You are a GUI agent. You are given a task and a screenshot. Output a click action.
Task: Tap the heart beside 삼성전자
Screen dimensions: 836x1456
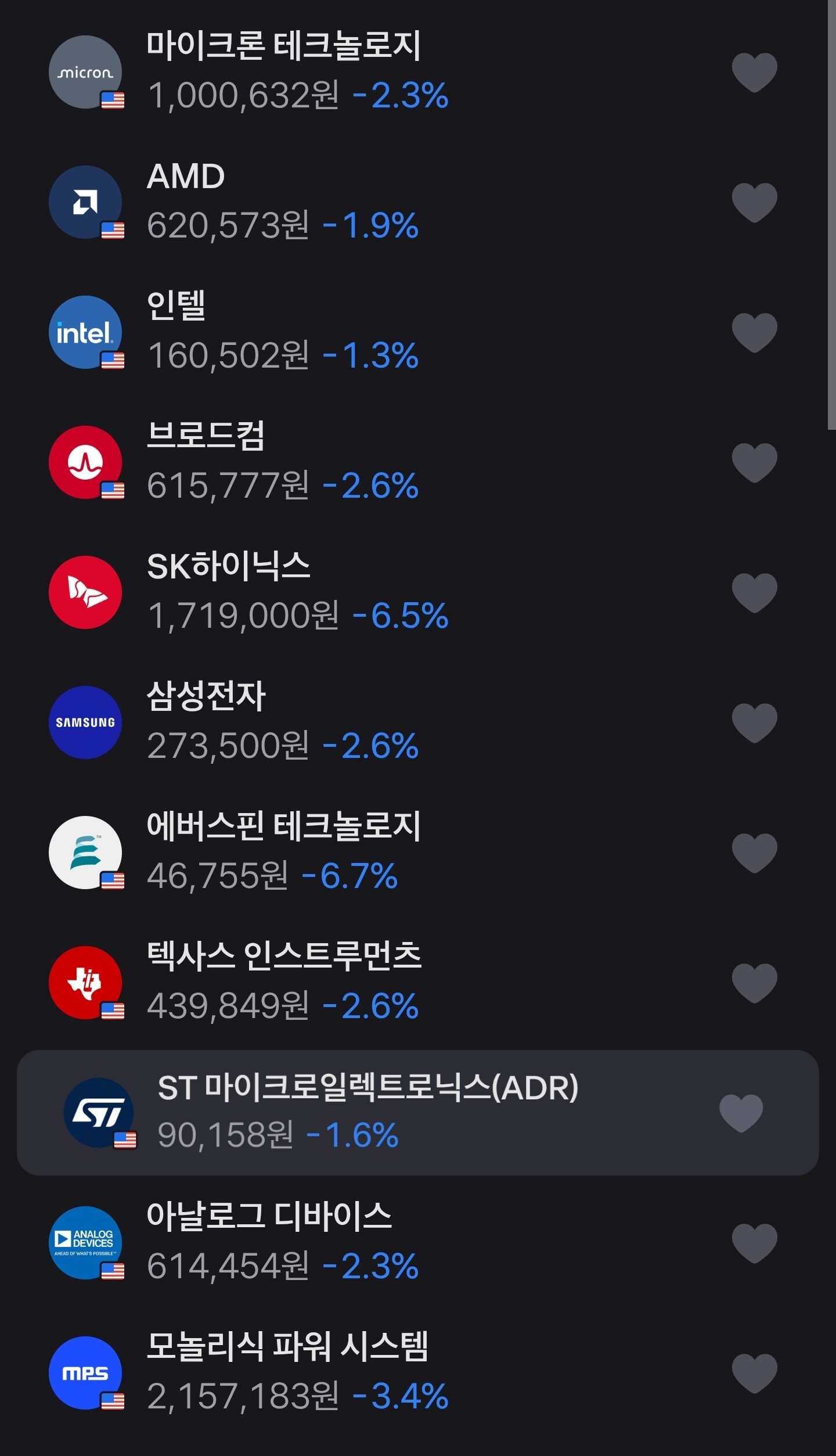(754, 723)
